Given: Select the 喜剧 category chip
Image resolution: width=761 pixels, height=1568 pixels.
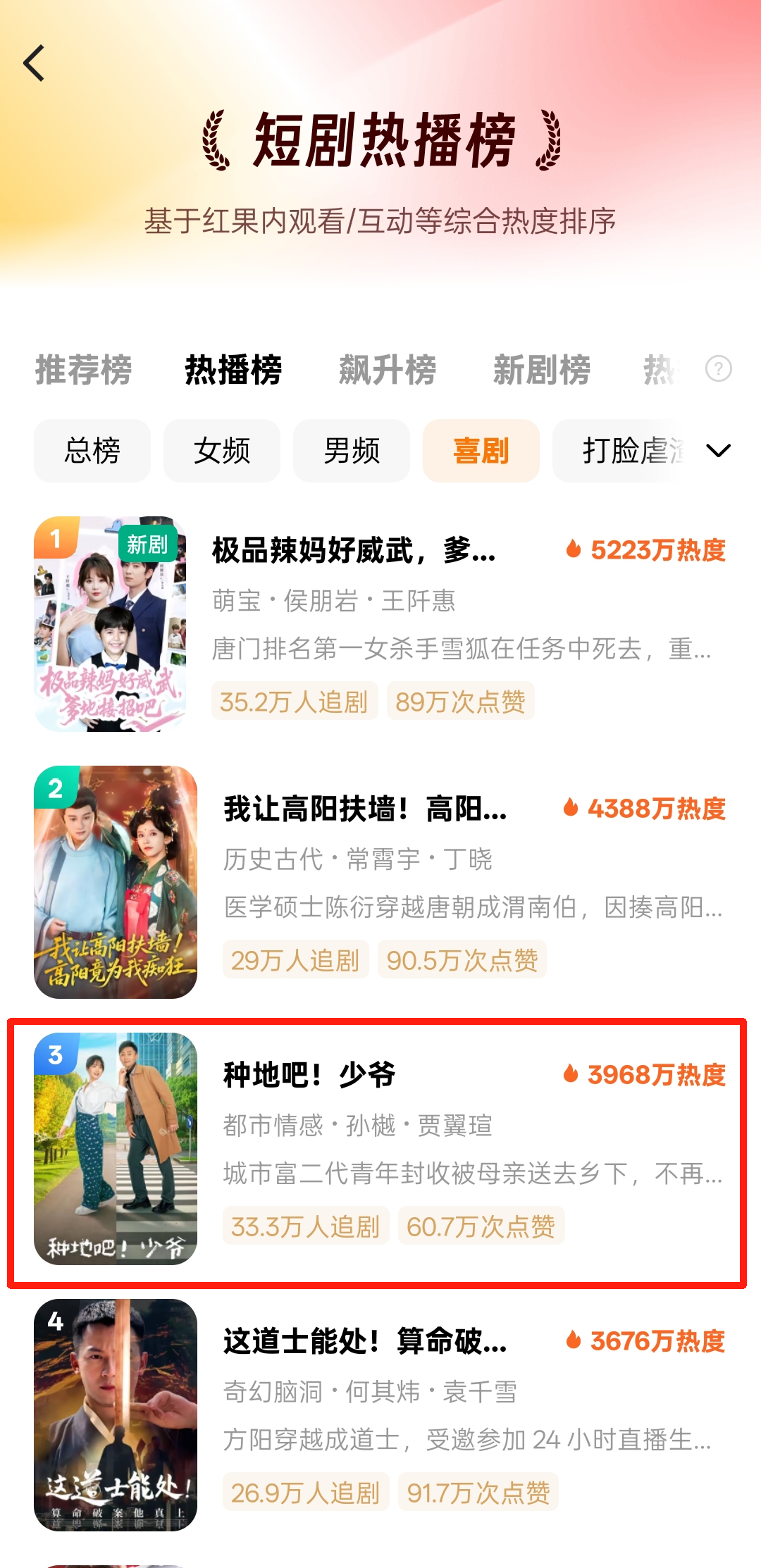Looking at the screenshot, I should click(x=481, y=451).
